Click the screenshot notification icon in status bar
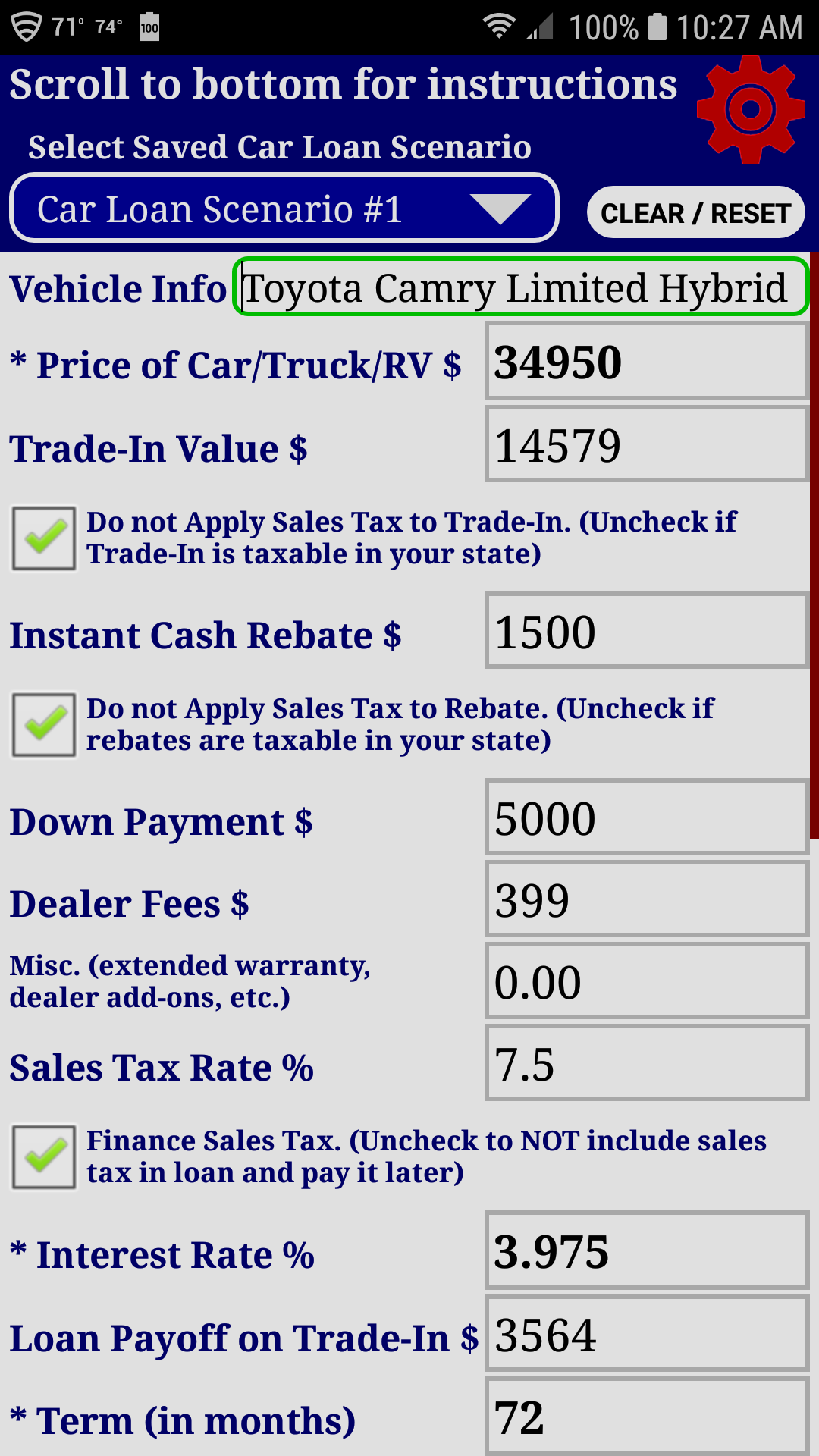The width and height of the screenshot is (819, 1456). (x=149, y=25)
